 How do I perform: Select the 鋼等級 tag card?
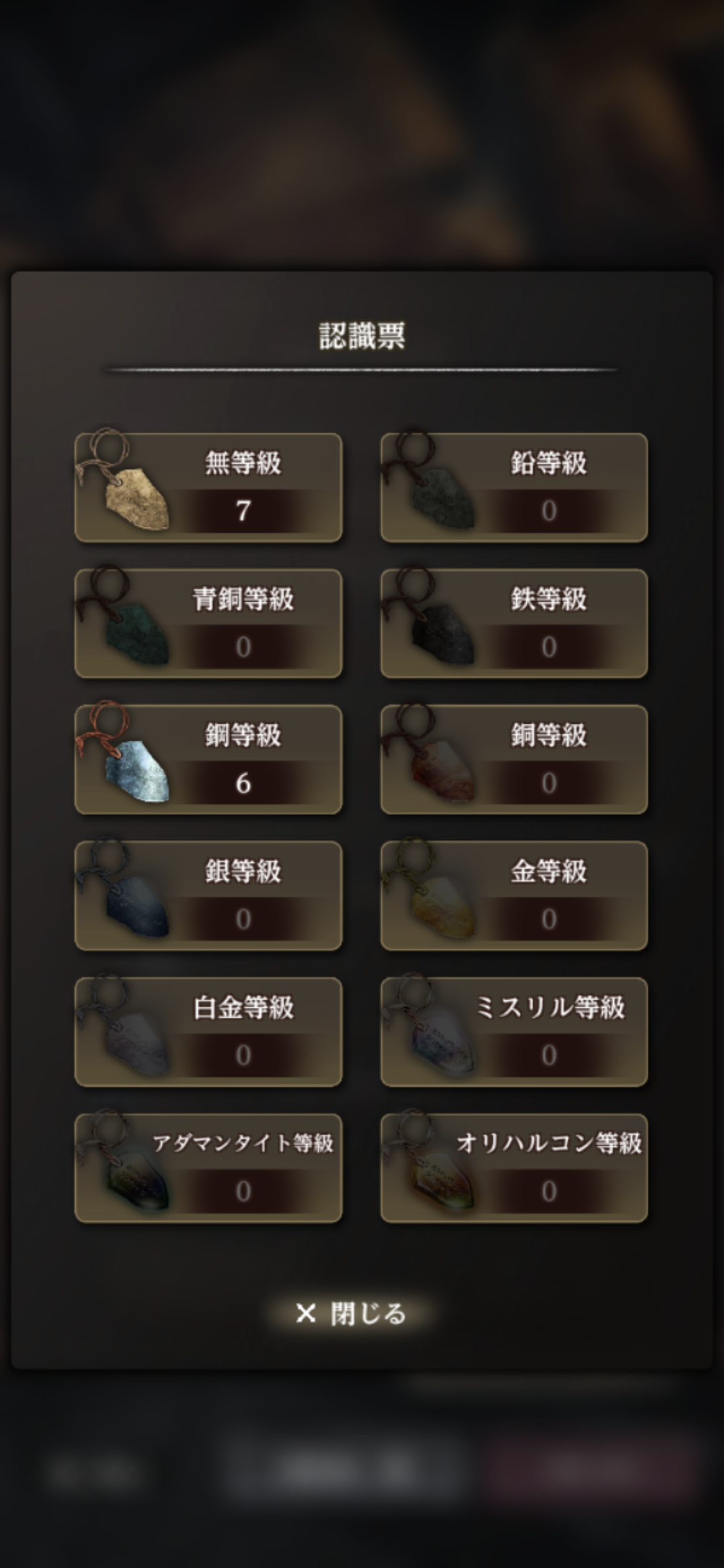(208, 760)
